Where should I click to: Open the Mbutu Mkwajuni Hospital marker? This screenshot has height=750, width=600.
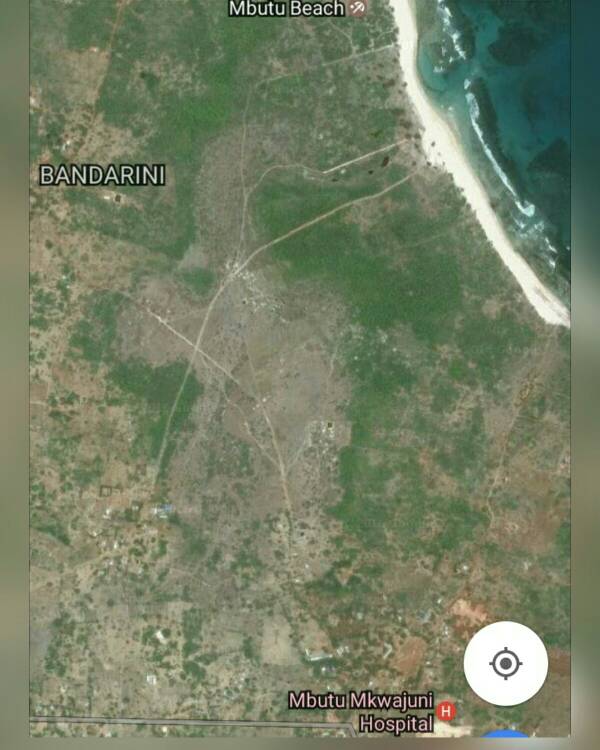click(446, 711)
